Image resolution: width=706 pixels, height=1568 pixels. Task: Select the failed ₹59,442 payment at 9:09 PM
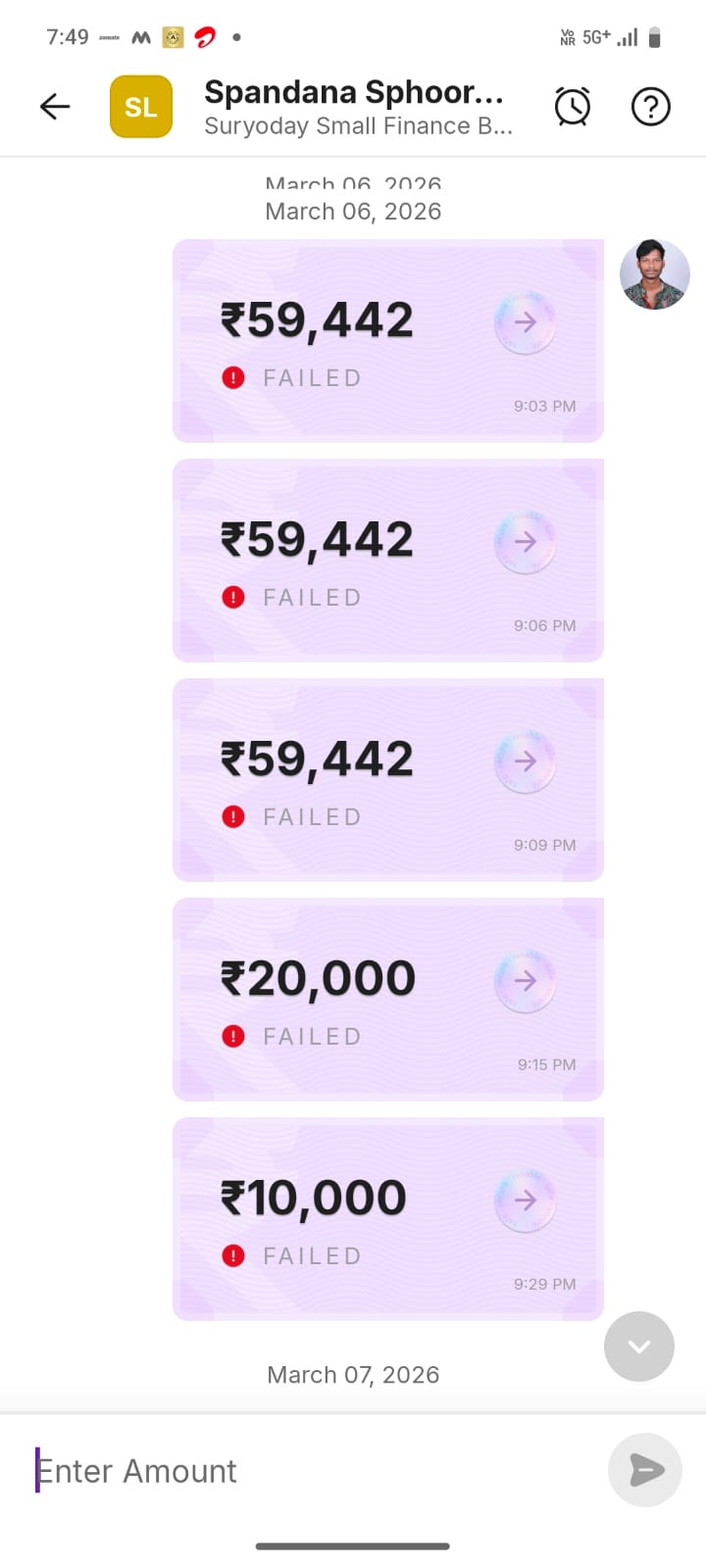(387, 780)
